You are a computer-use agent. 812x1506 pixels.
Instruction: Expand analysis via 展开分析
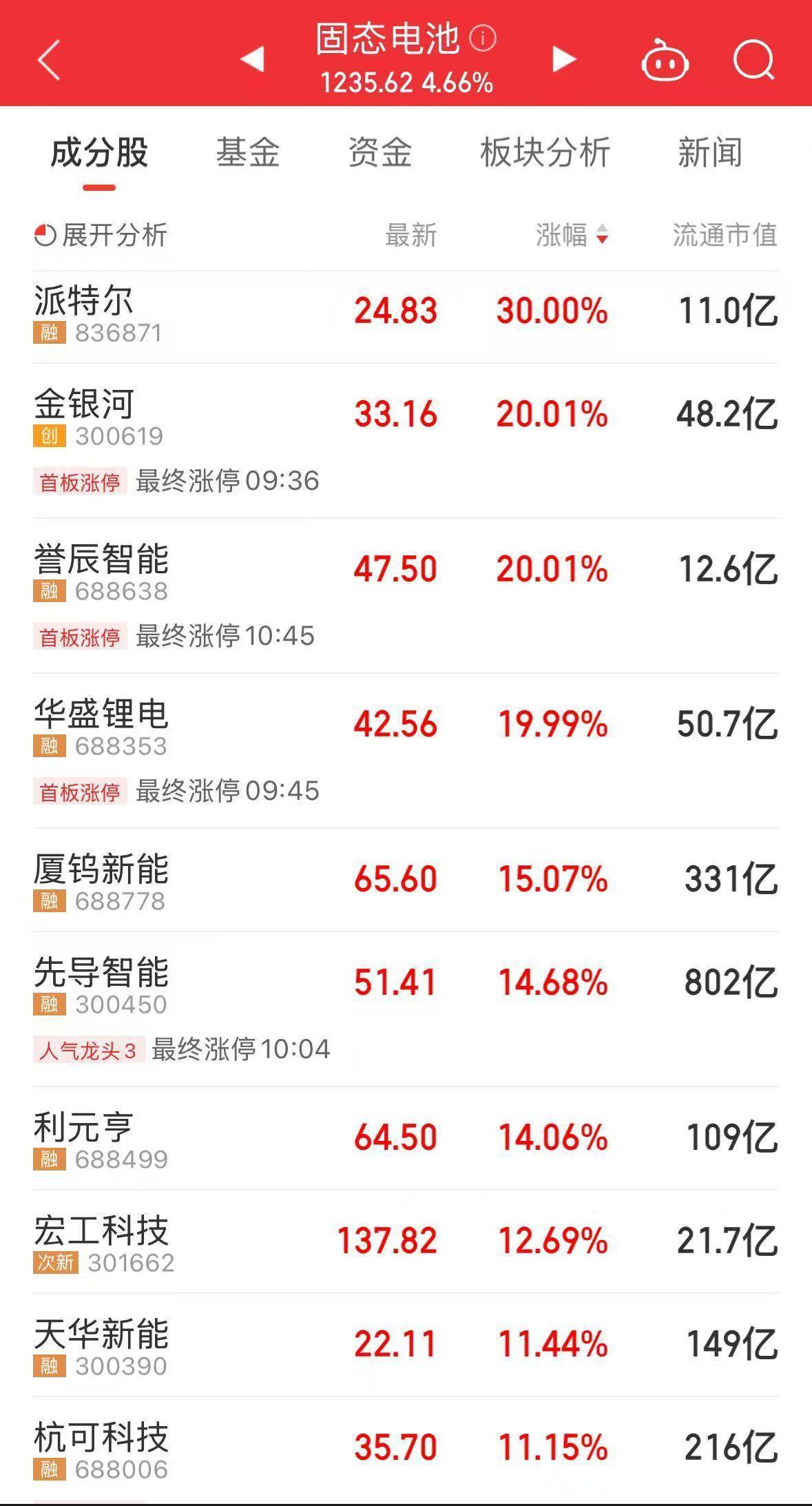[101, 236]
